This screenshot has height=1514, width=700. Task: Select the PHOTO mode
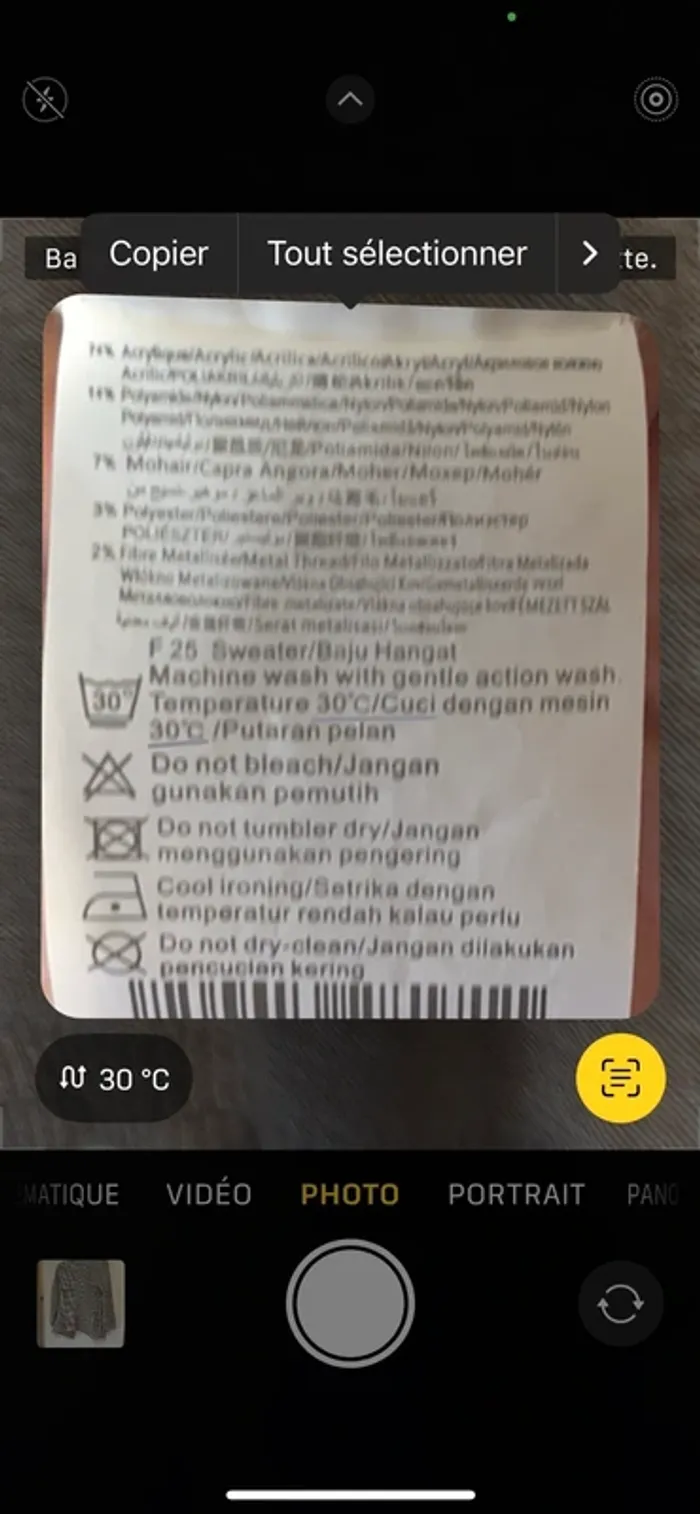(x=350, y=1193)
